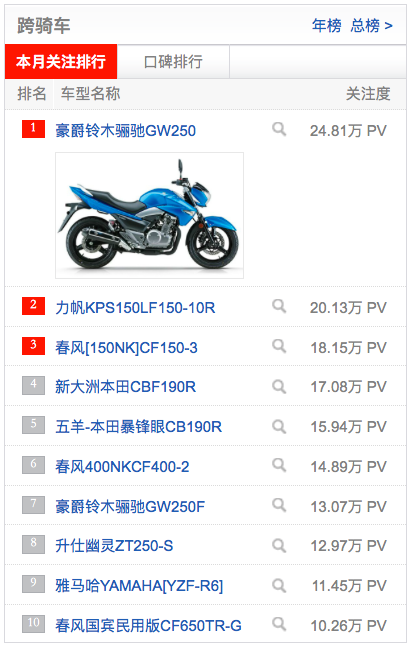The width and height of the screenshot is (413, 652).
Task: Open 春风400NKCF400-2 model page
Action: pos(122,467)
